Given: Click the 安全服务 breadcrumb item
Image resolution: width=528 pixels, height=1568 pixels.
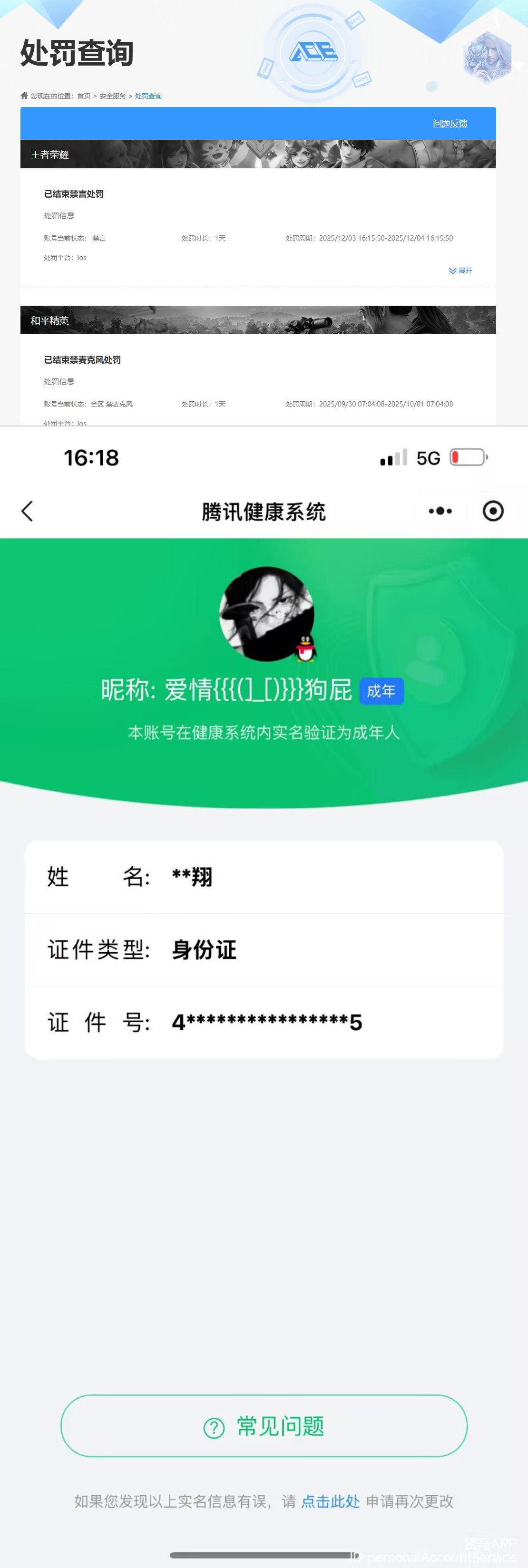Looking at the screenshot, I should click(113, 96).
